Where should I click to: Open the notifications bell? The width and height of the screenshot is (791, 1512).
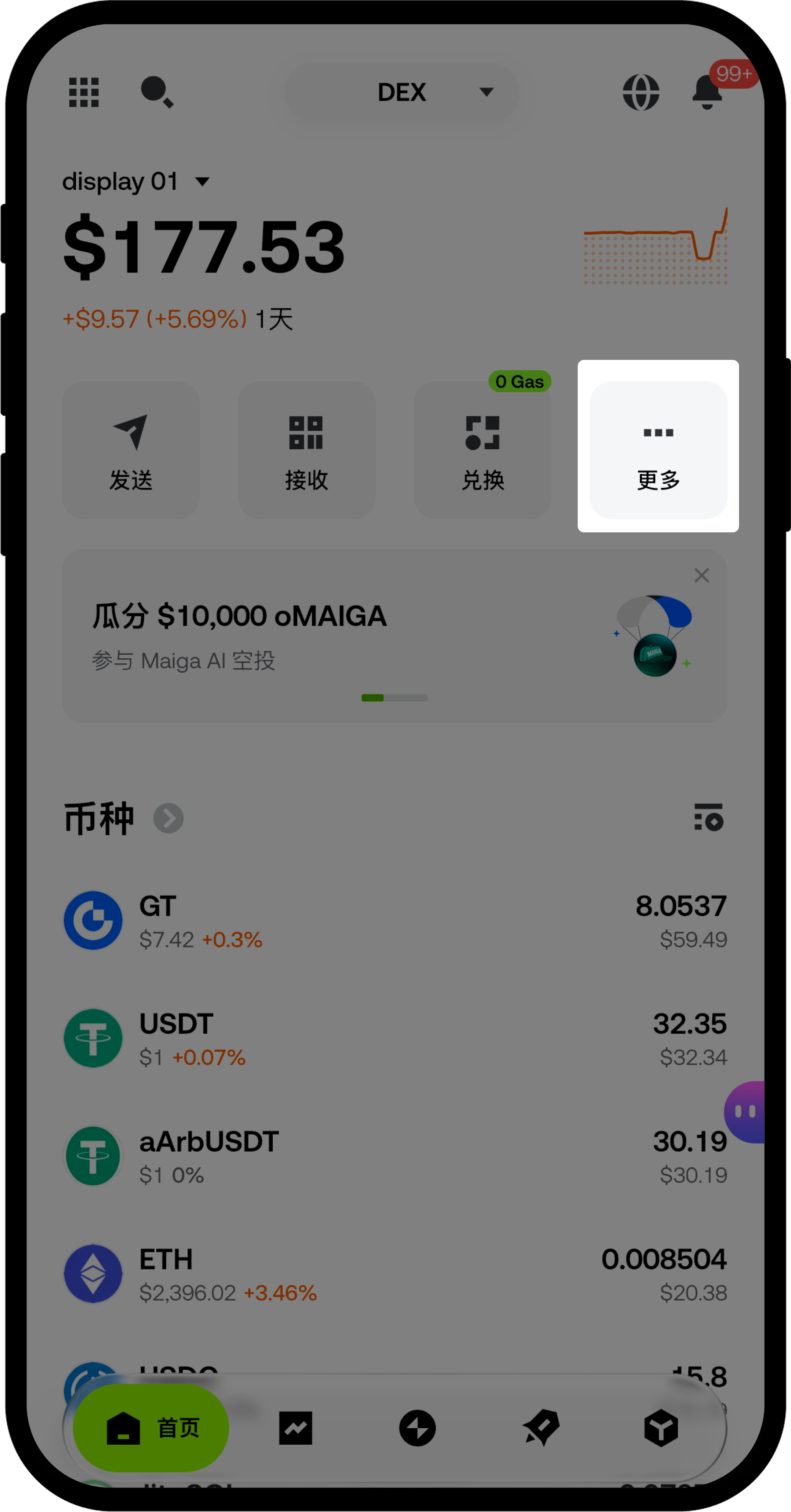[707, 92]
